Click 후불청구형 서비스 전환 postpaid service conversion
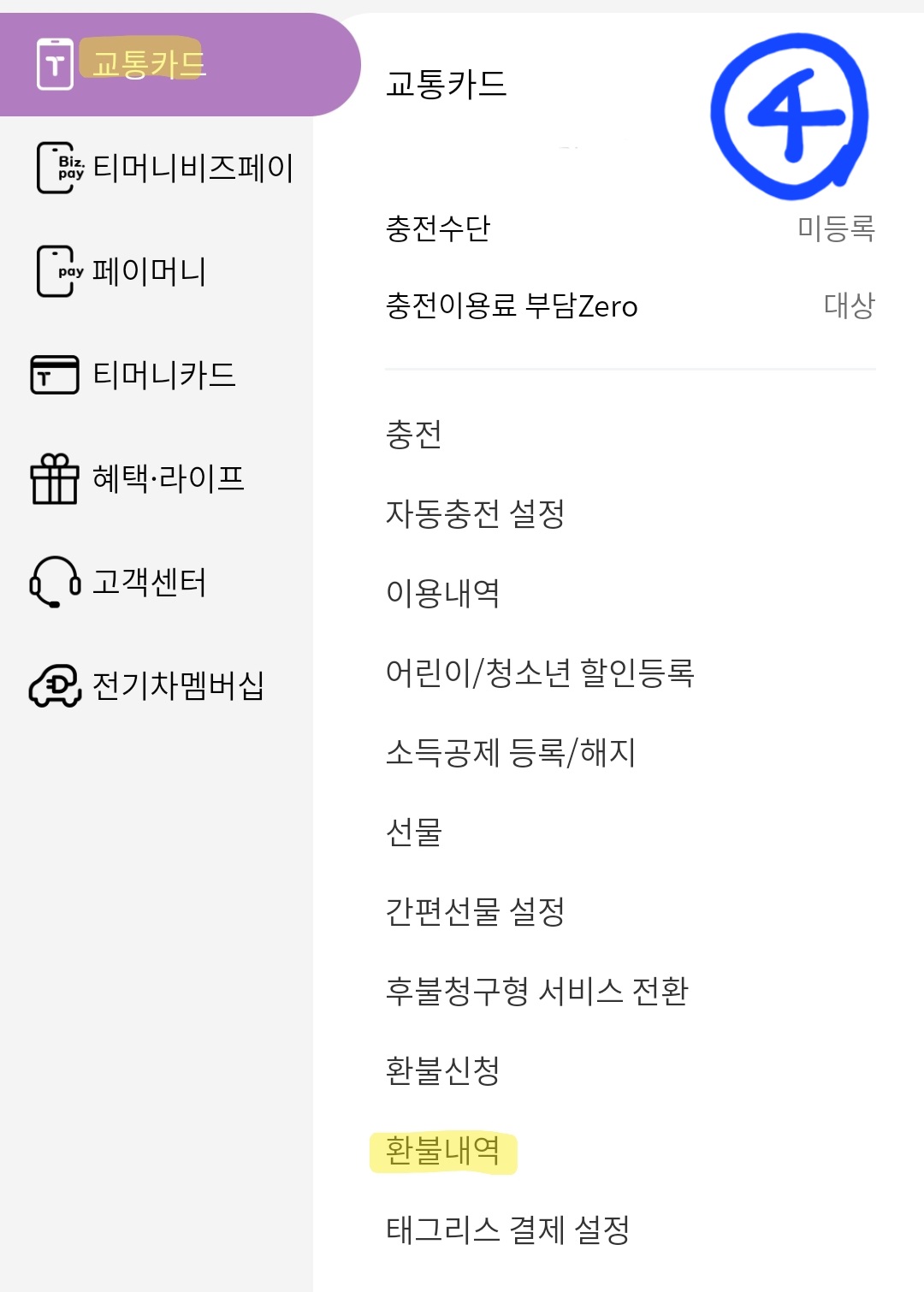The image size is (924, 1292). click(x=537, y=991)
